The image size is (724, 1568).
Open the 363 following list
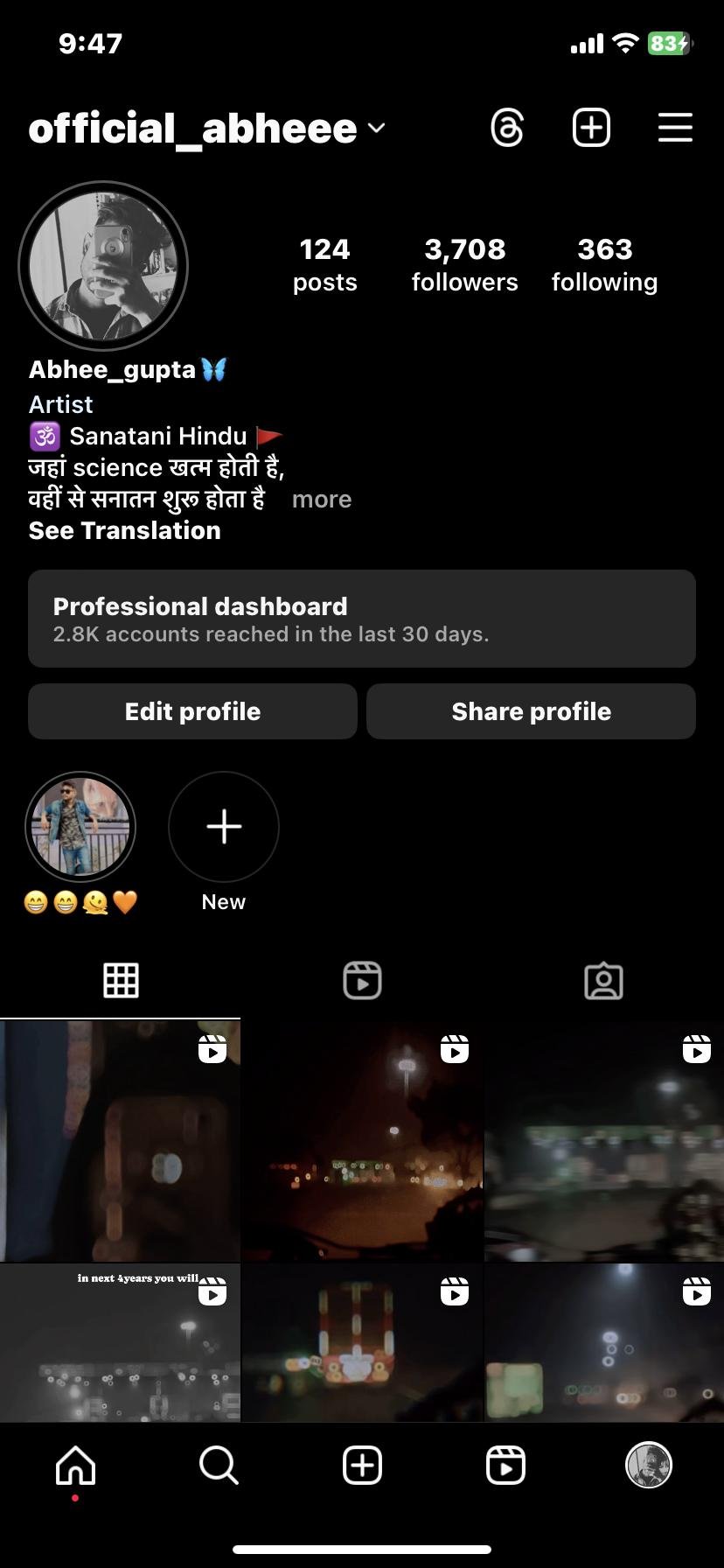click(604, 264)
